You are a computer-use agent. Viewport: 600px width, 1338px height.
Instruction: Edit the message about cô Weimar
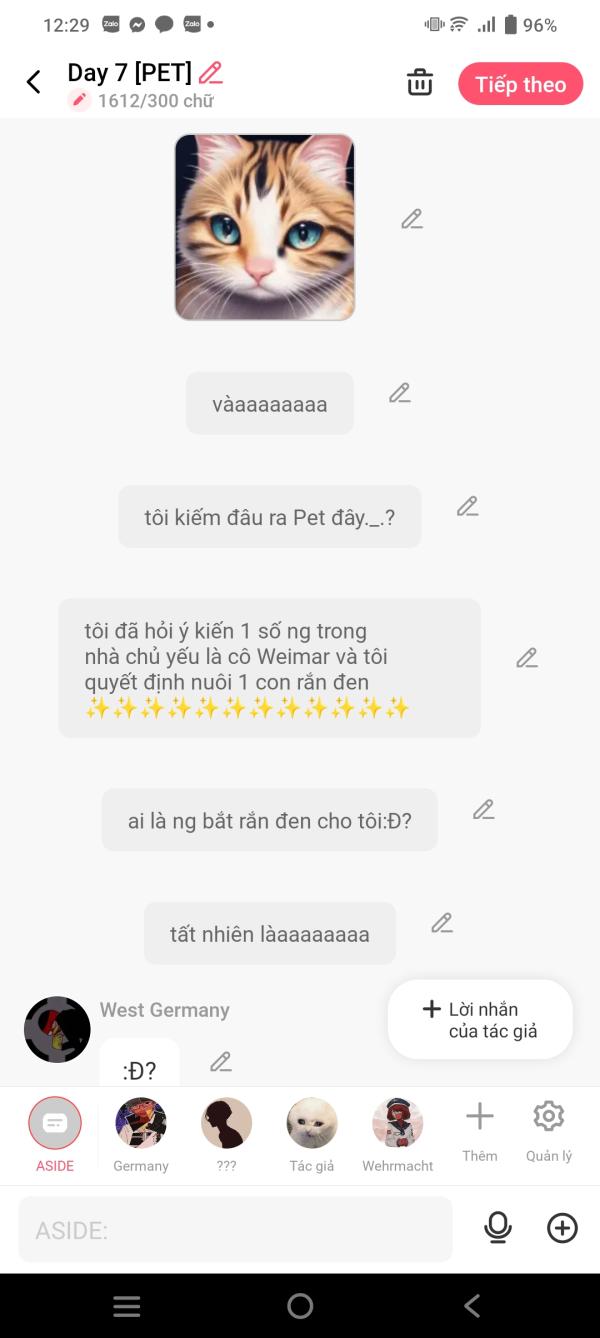[x=527, y=658]
